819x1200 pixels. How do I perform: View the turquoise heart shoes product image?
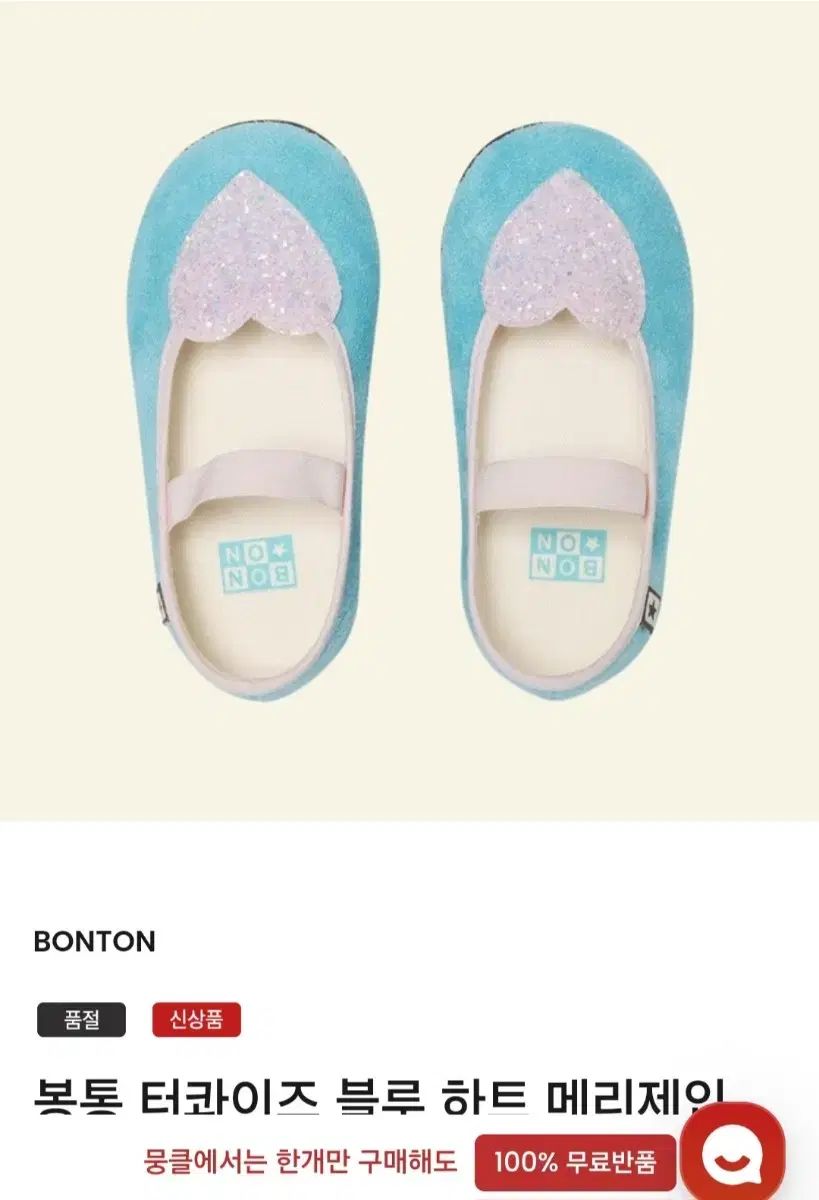(x=410, y=410)
